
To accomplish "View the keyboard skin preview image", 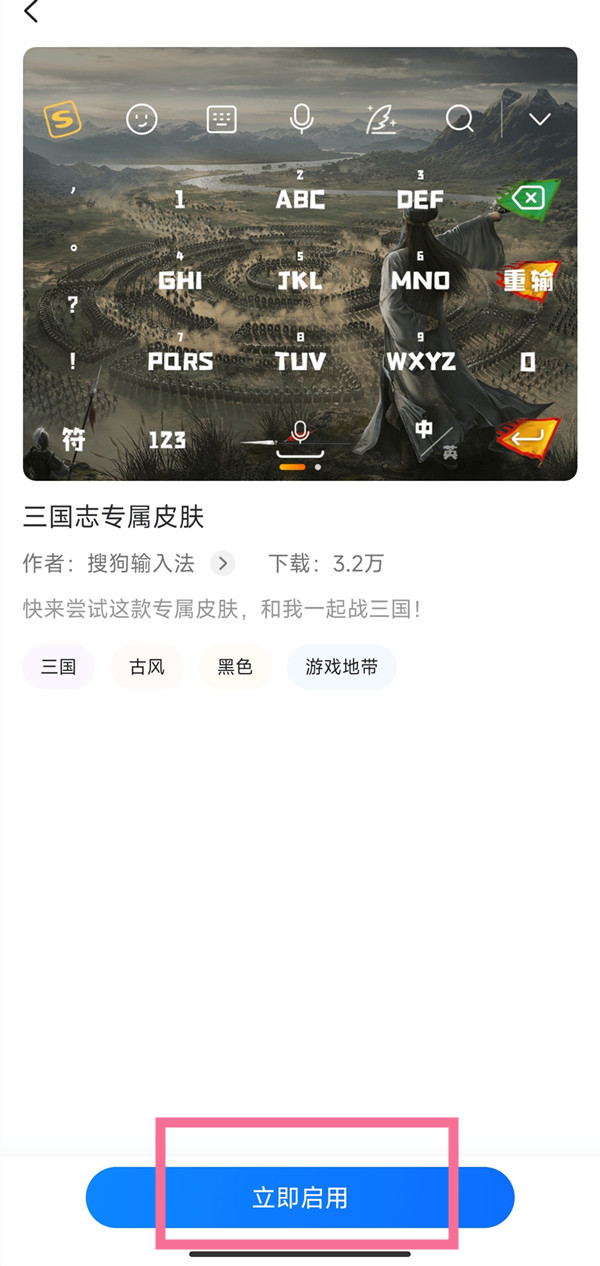I will click(x=300, y=263).
